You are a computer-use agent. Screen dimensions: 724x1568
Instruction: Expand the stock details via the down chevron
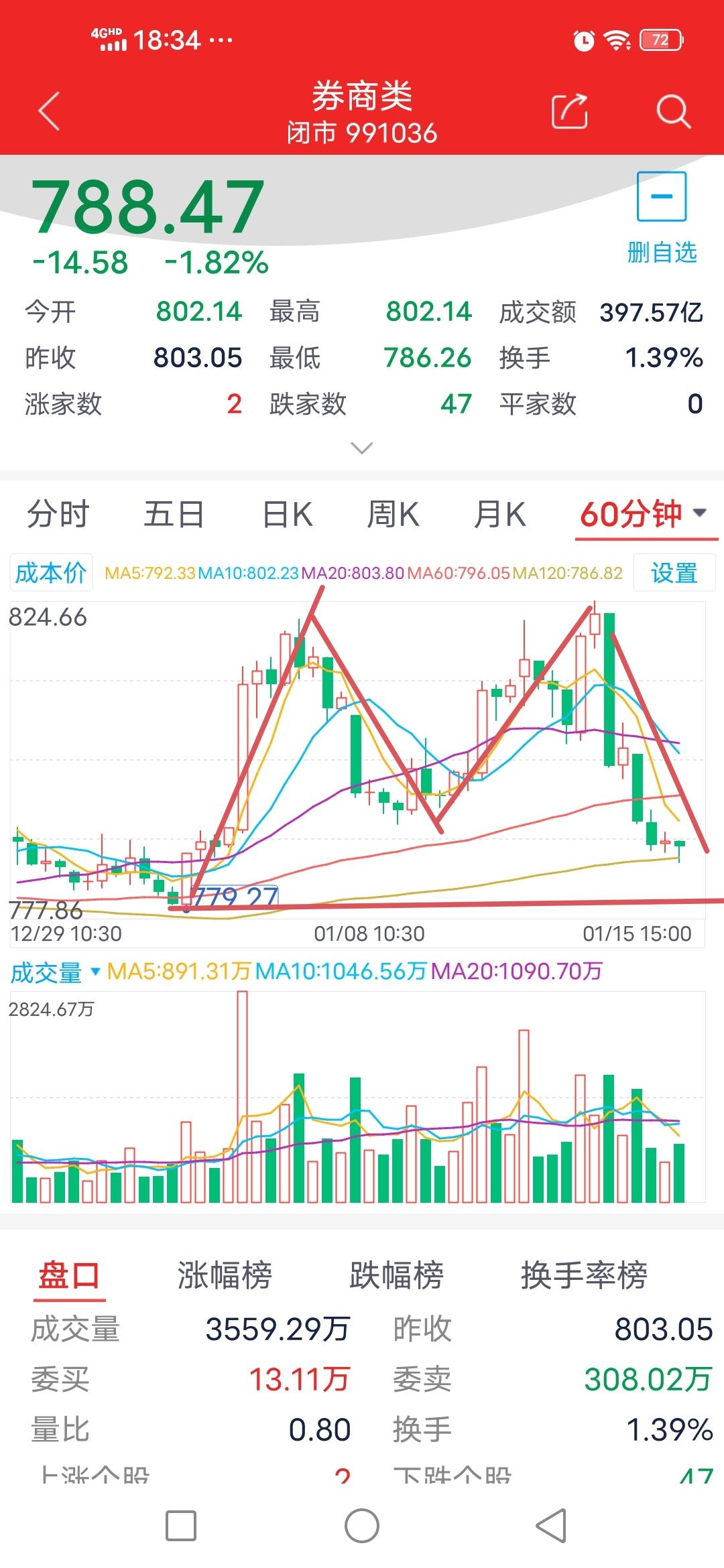[362, 448]
